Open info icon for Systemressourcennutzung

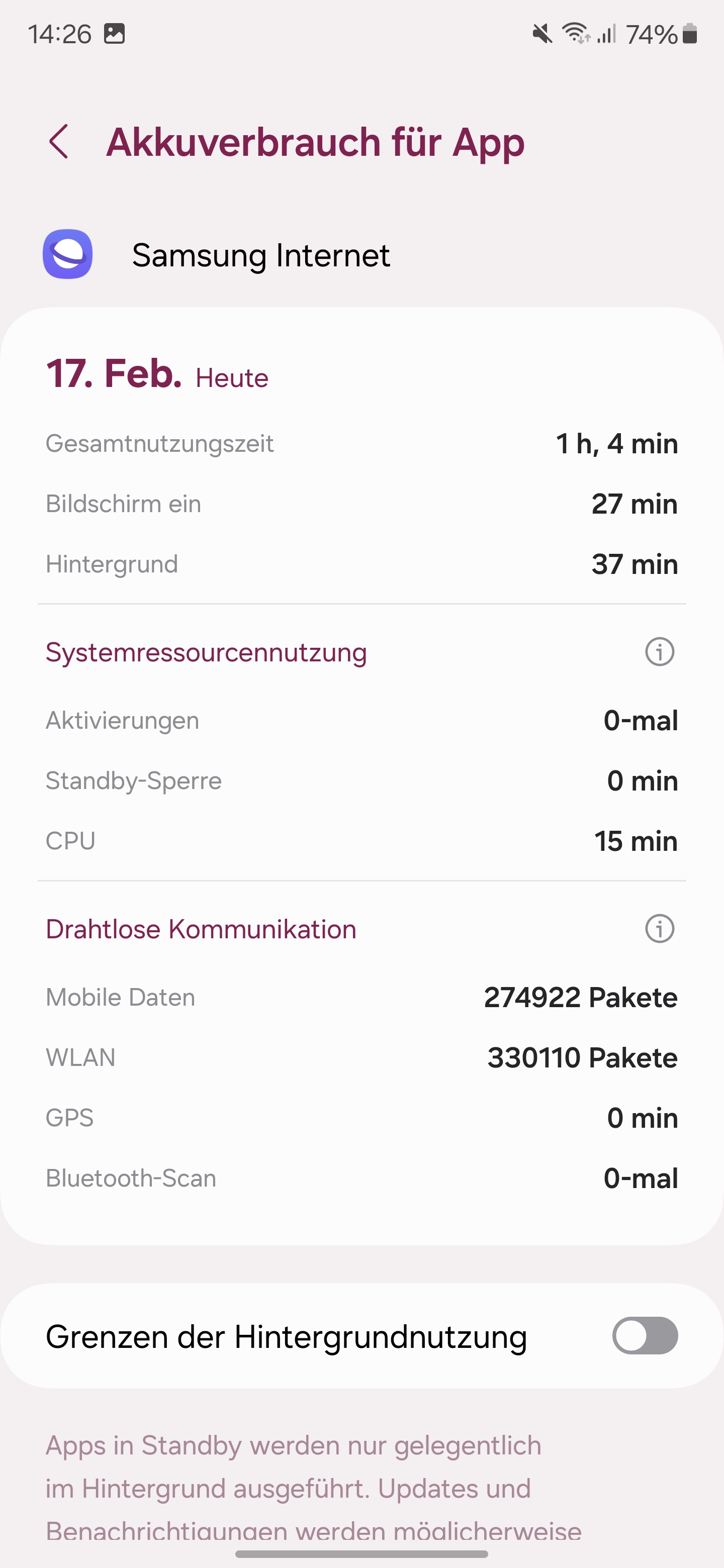[660, 652]
